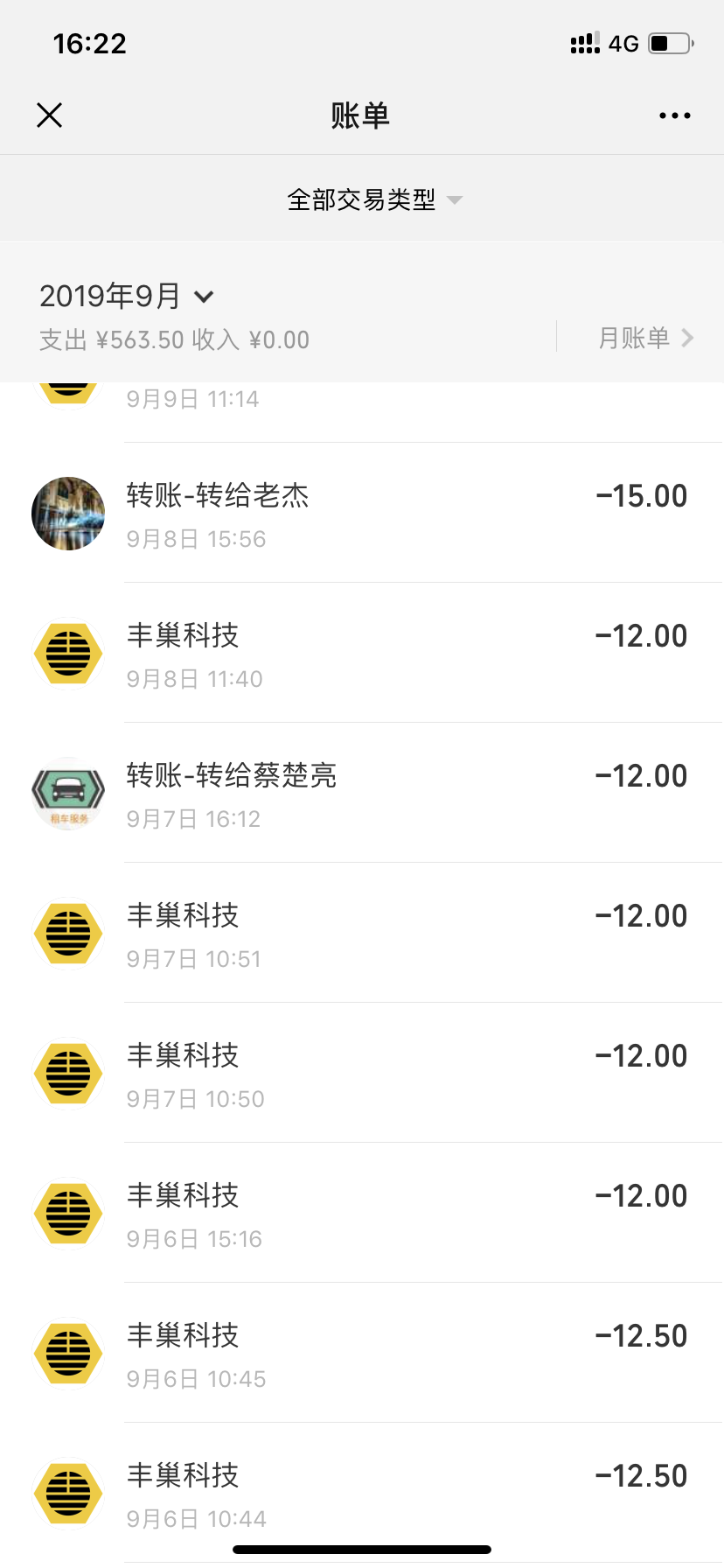Image resolution: width=724 pixels, height=1568 pixels.
Task: View the 月账单 monthly statement
Action: [x=645, y=338]
